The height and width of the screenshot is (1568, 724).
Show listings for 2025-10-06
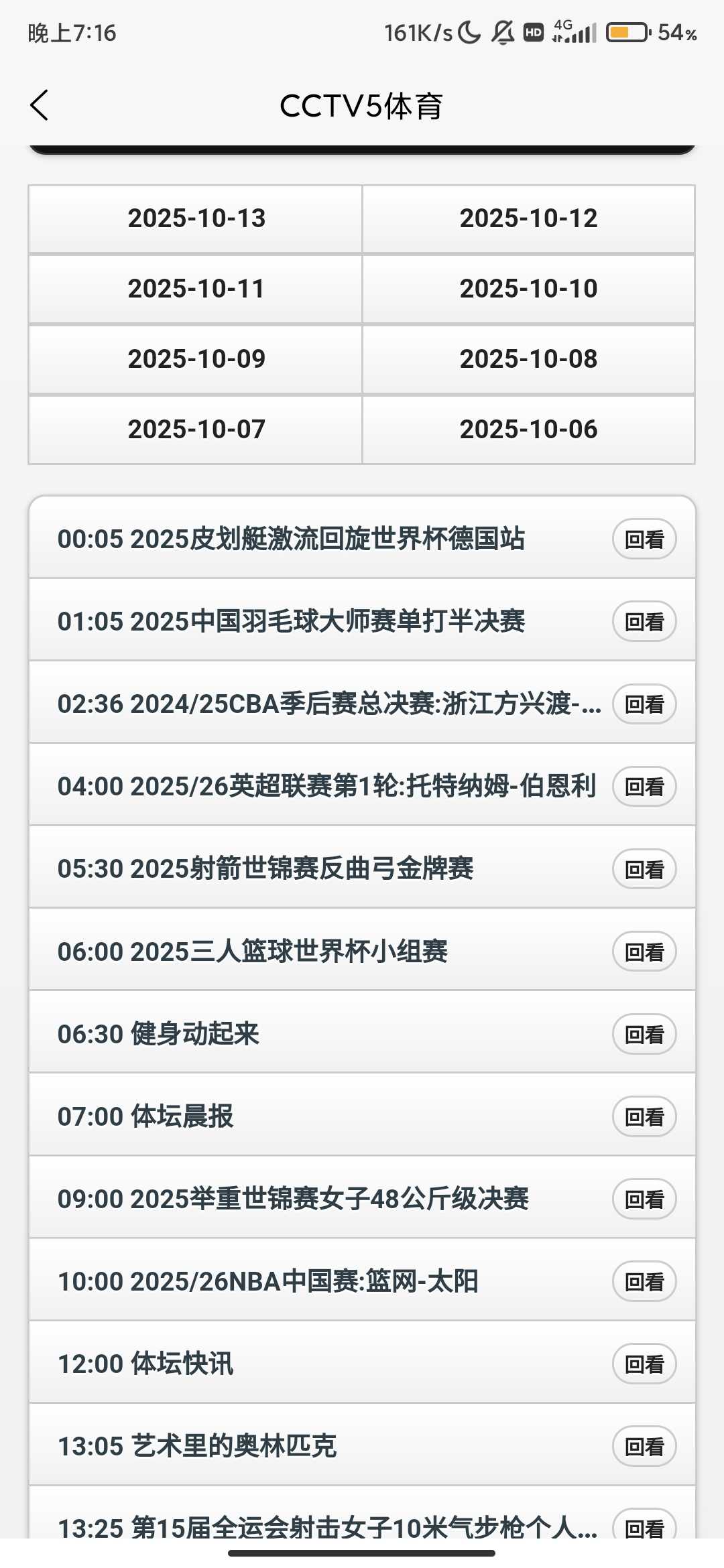pos(528,430)
